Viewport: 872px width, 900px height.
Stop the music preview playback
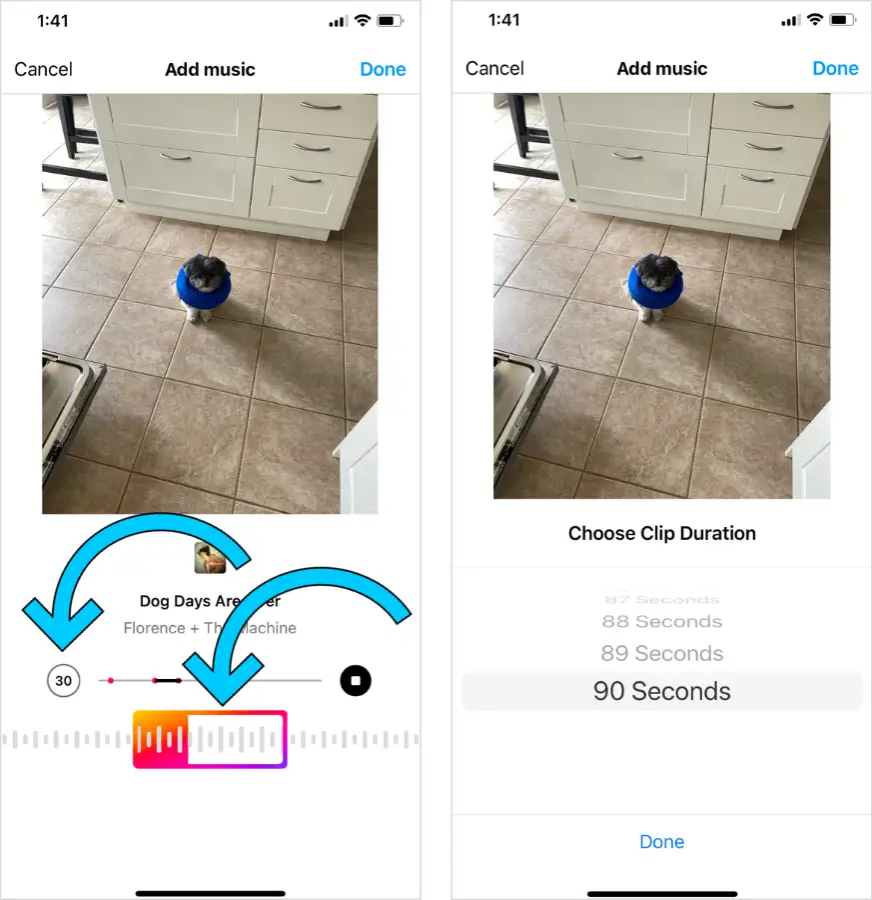pyautogui.click(x=355, y=681)
